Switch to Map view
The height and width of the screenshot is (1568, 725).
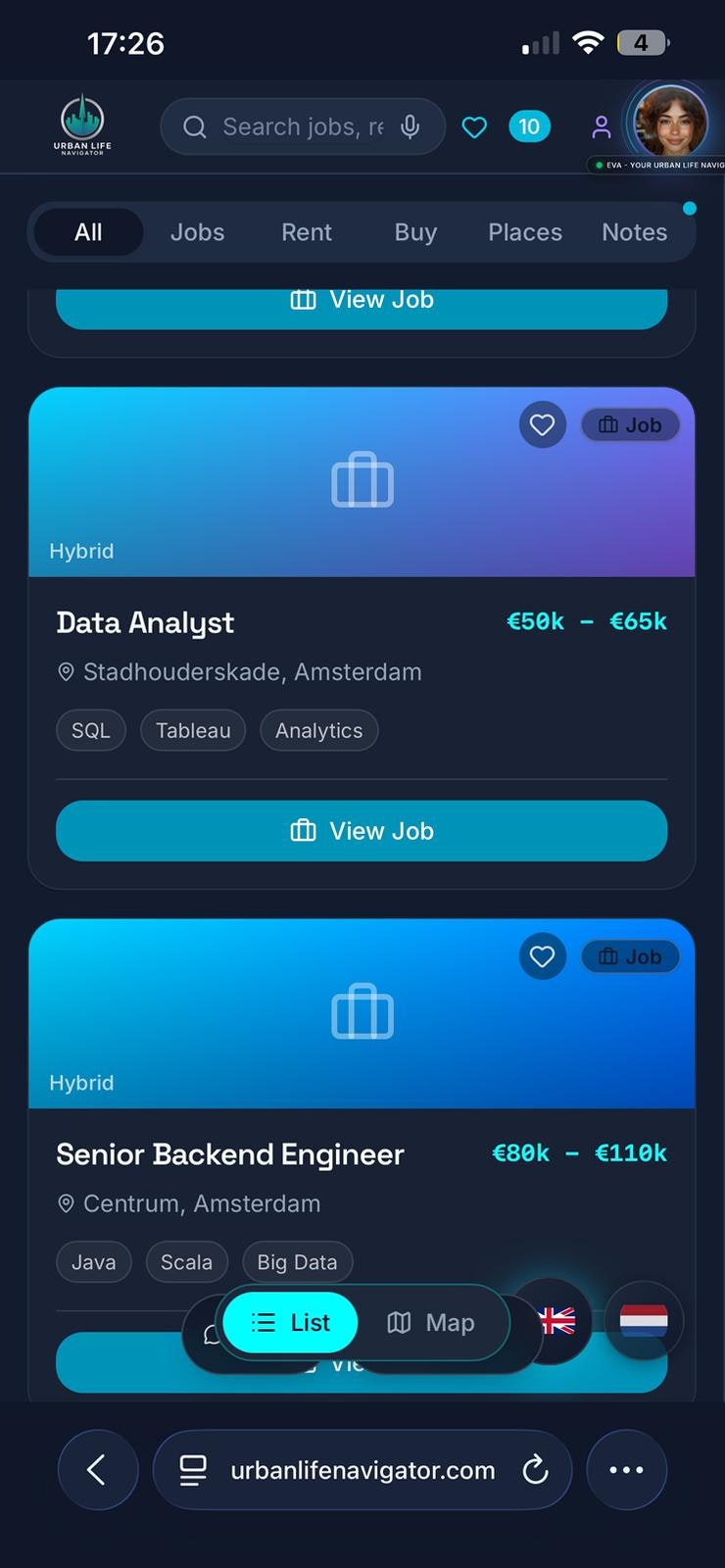point(431,1323)
